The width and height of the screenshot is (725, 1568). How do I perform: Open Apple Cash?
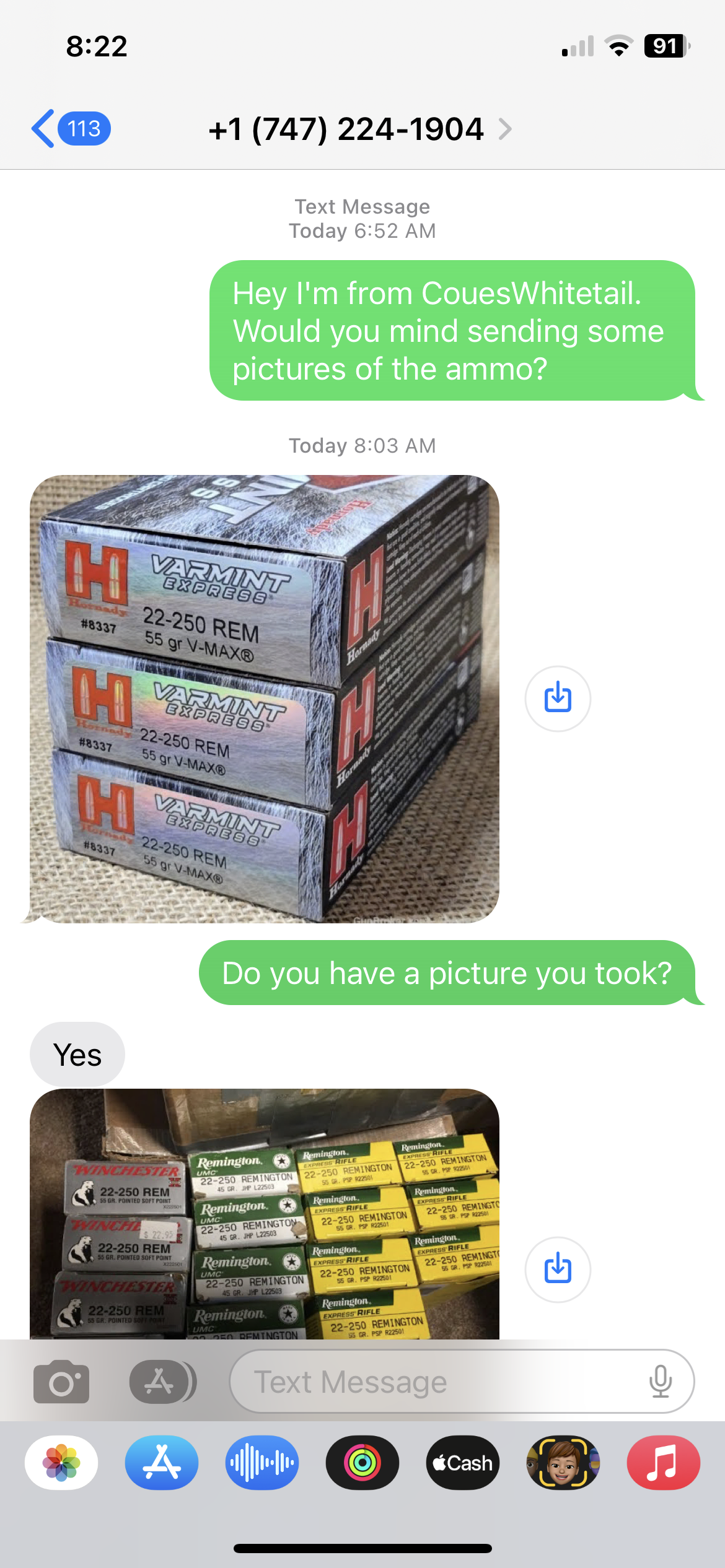pyautogui.click(x=463, y=1463)
